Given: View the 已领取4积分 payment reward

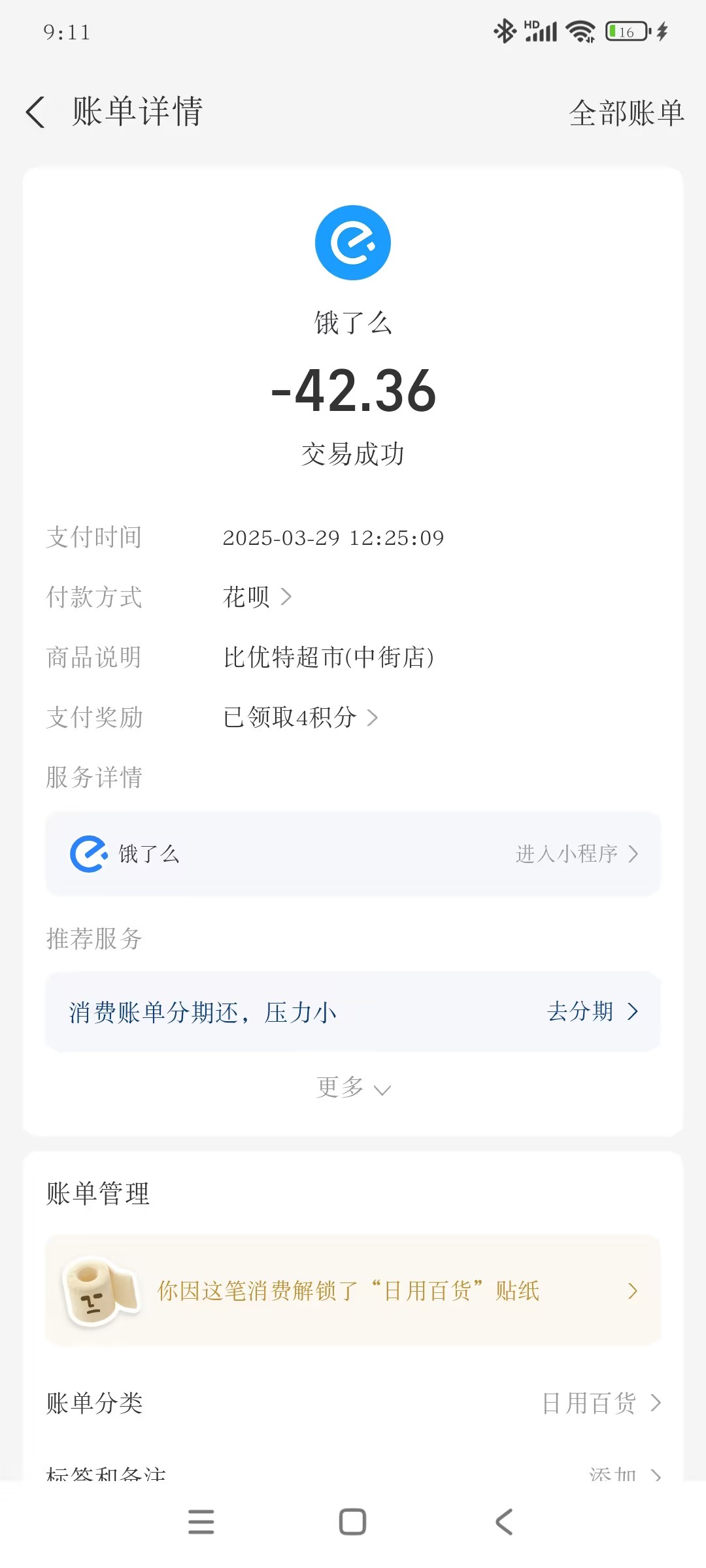Looking at the screenshot, I should click(300, 717).
